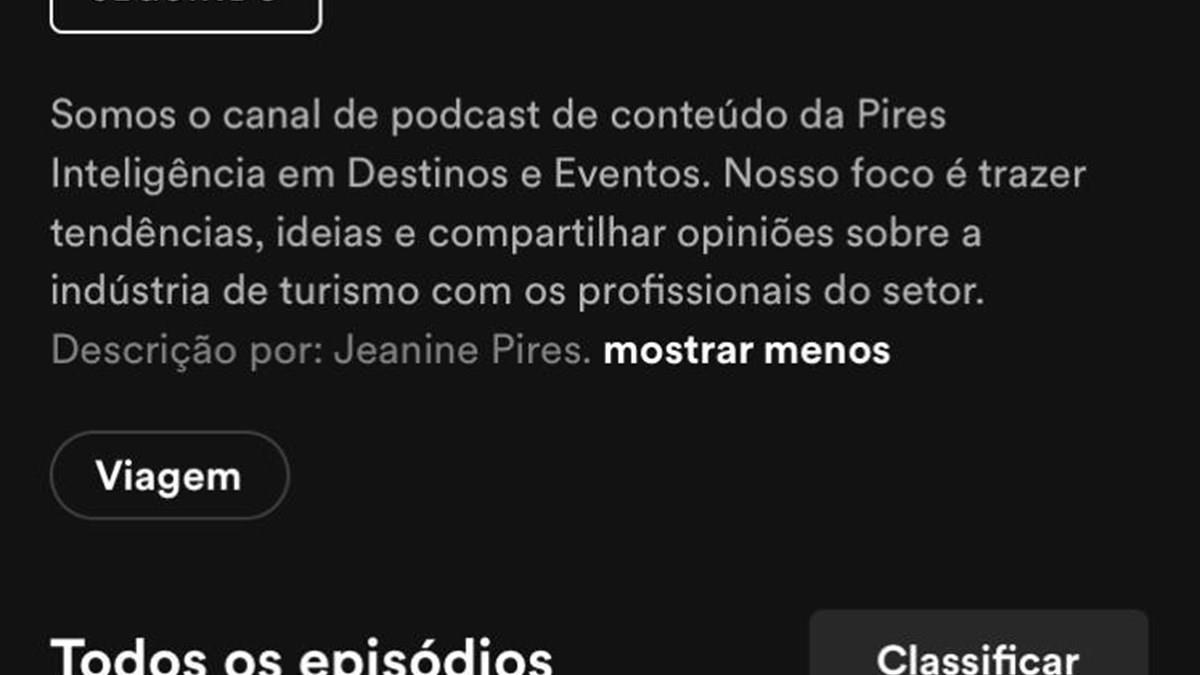
Task: Tap Classificar to sort the episodes
Action: [x=978, y=652]
